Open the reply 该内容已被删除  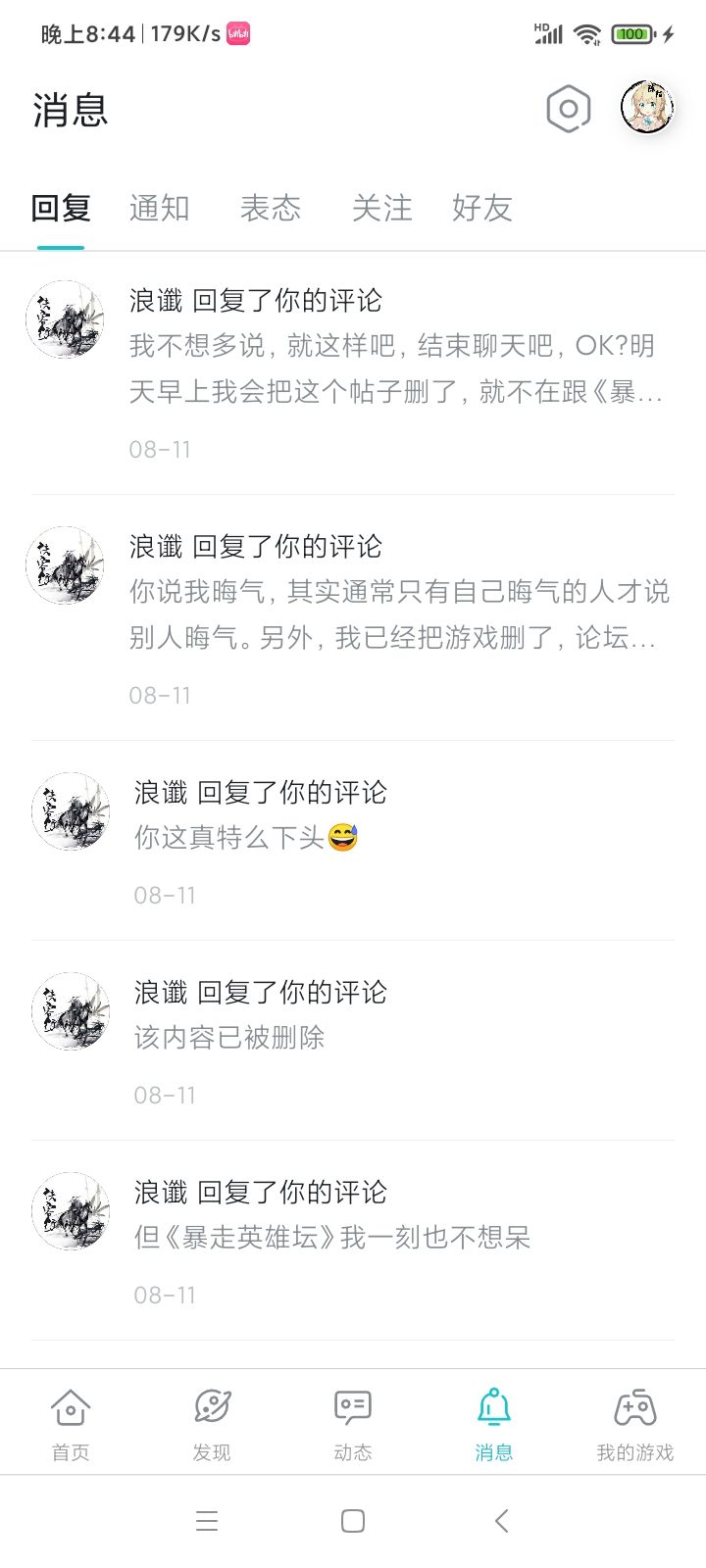[x=353, y=1041]
